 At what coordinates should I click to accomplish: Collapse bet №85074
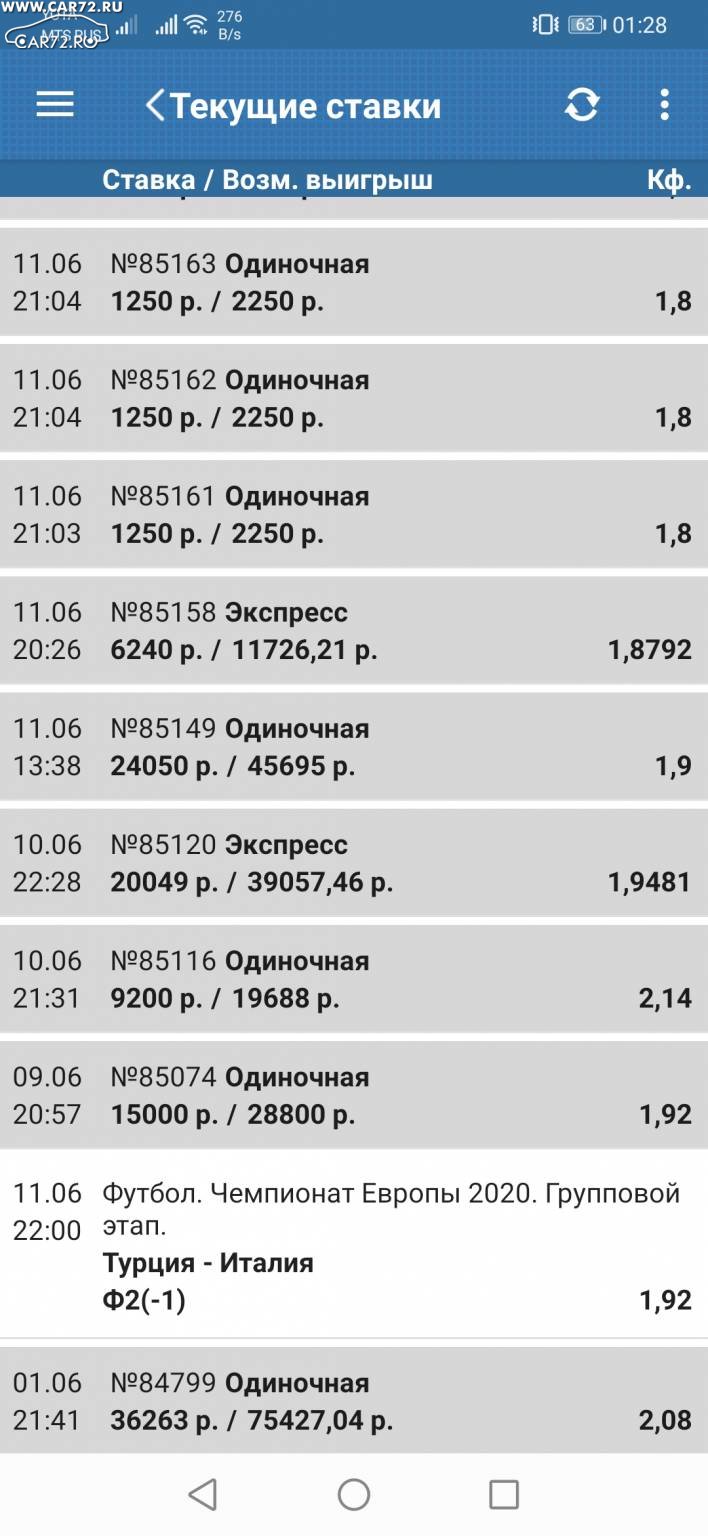(354, 1094)
